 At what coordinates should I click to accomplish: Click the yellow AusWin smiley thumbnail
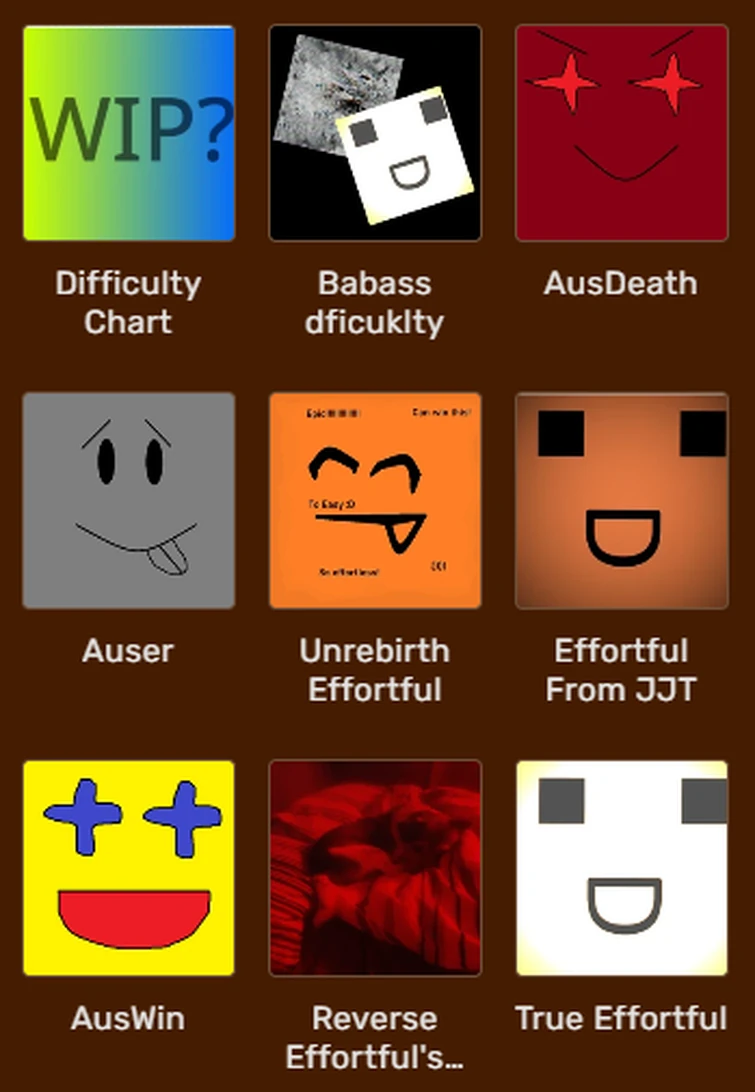click(128, 867)
